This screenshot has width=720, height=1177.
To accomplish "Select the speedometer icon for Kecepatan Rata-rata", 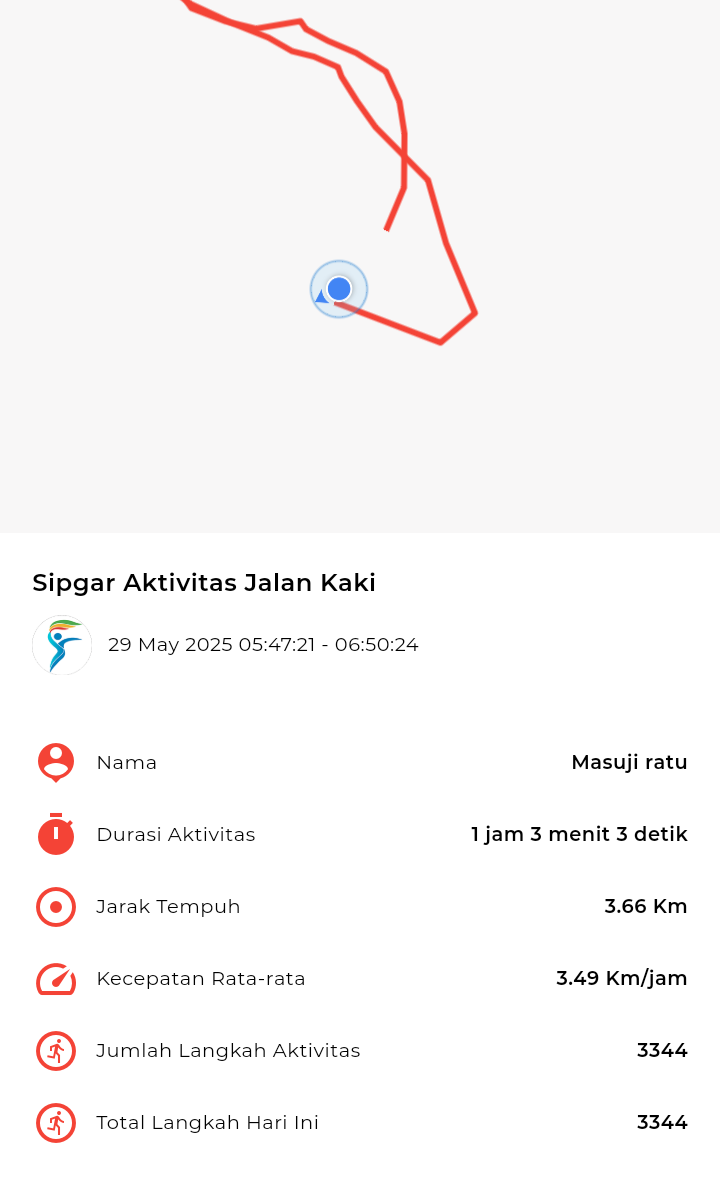I will [55, 979].
